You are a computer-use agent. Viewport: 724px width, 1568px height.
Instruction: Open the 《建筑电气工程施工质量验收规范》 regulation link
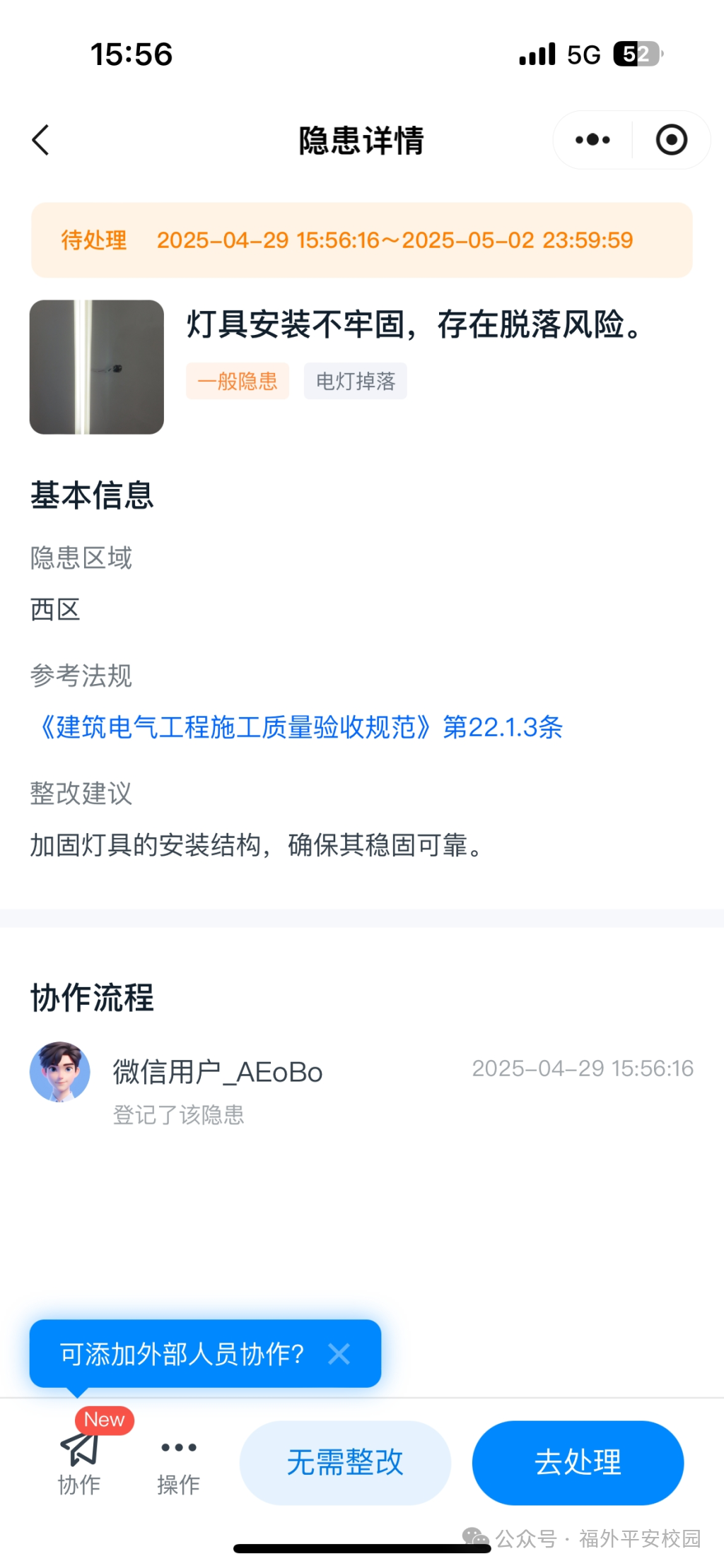297,727
